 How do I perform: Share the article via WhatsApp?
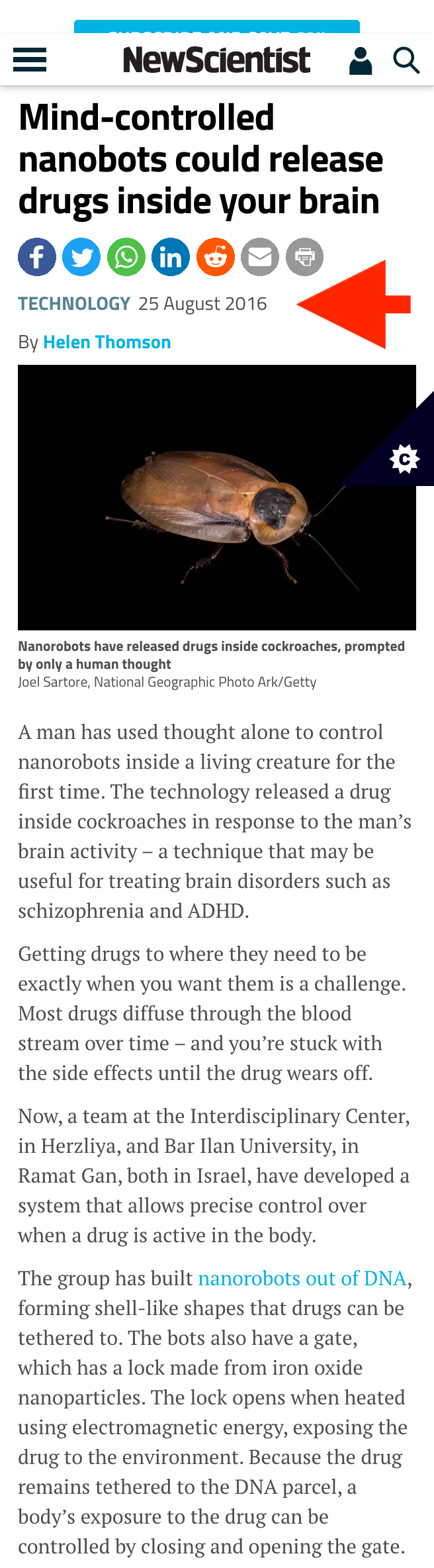(x=126, y=257)
